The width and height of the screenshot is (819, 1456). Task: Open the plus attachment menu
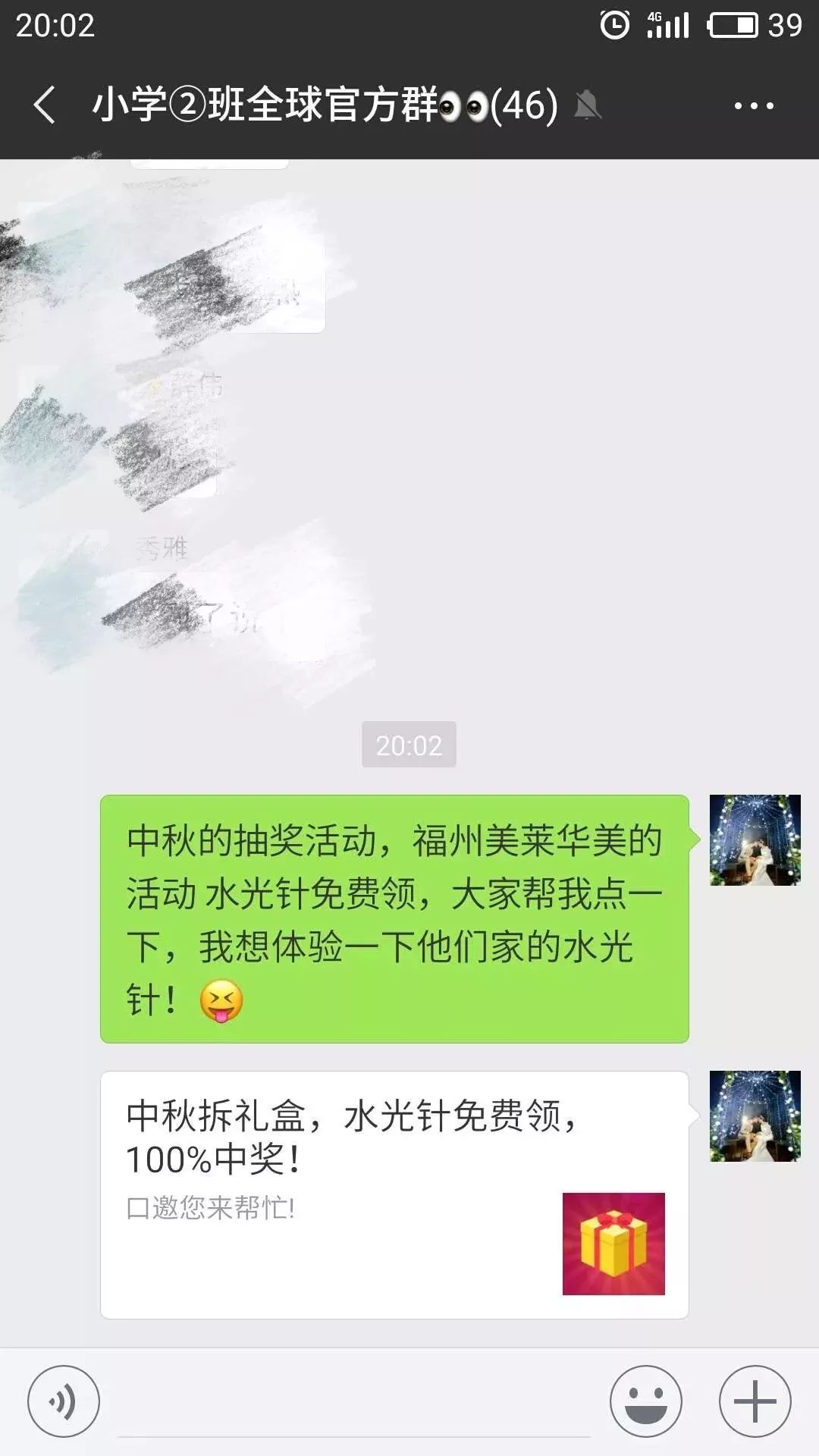pyautogui.click(x=755, y=1401)
